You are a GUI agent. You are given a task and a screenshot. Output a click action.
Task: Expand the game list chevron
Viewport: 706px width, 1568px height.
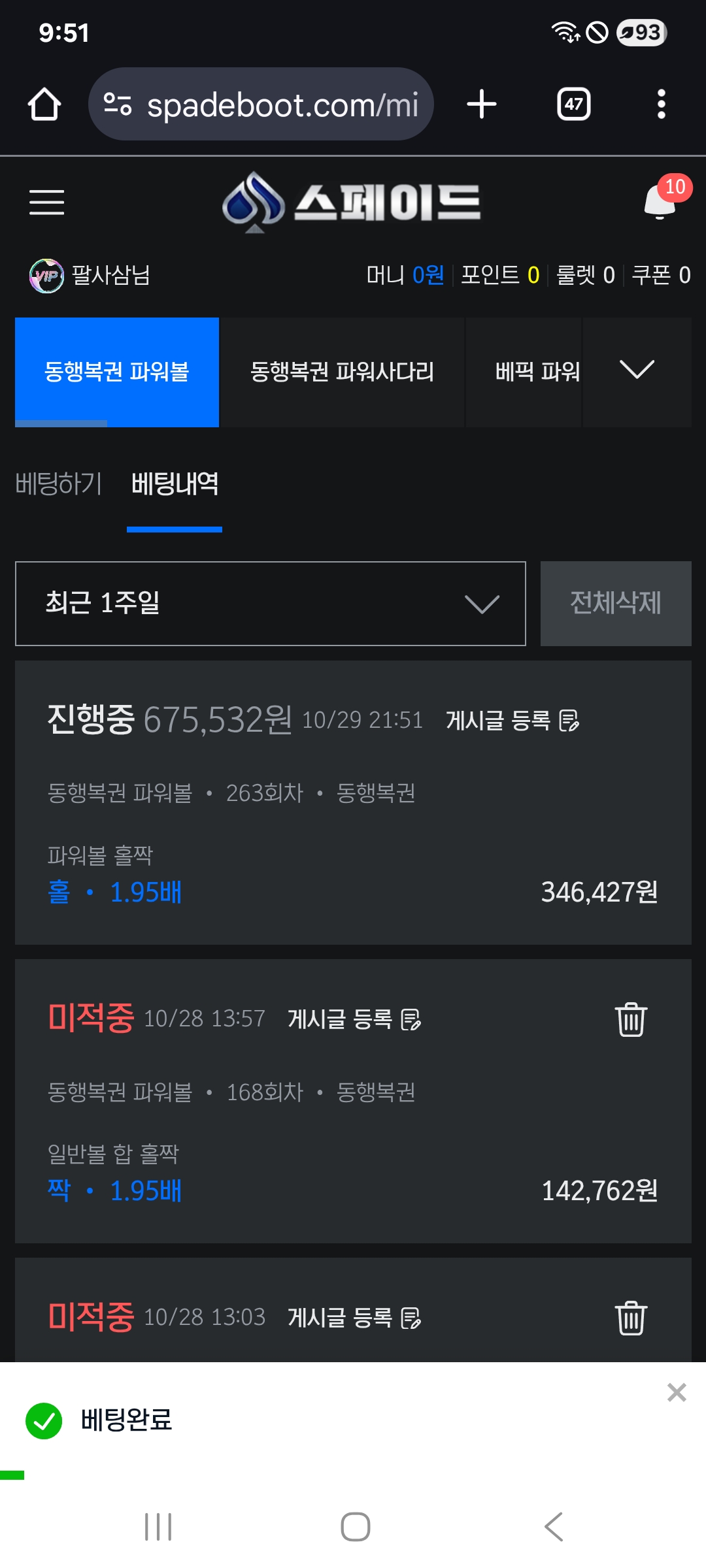637,370
